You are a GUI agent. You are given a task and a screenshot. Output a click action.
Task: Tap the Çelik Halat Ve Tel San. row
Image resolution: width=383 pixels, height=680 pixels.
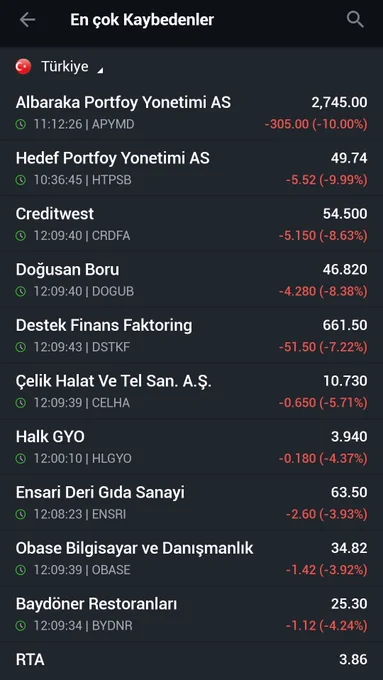(191, 391)
